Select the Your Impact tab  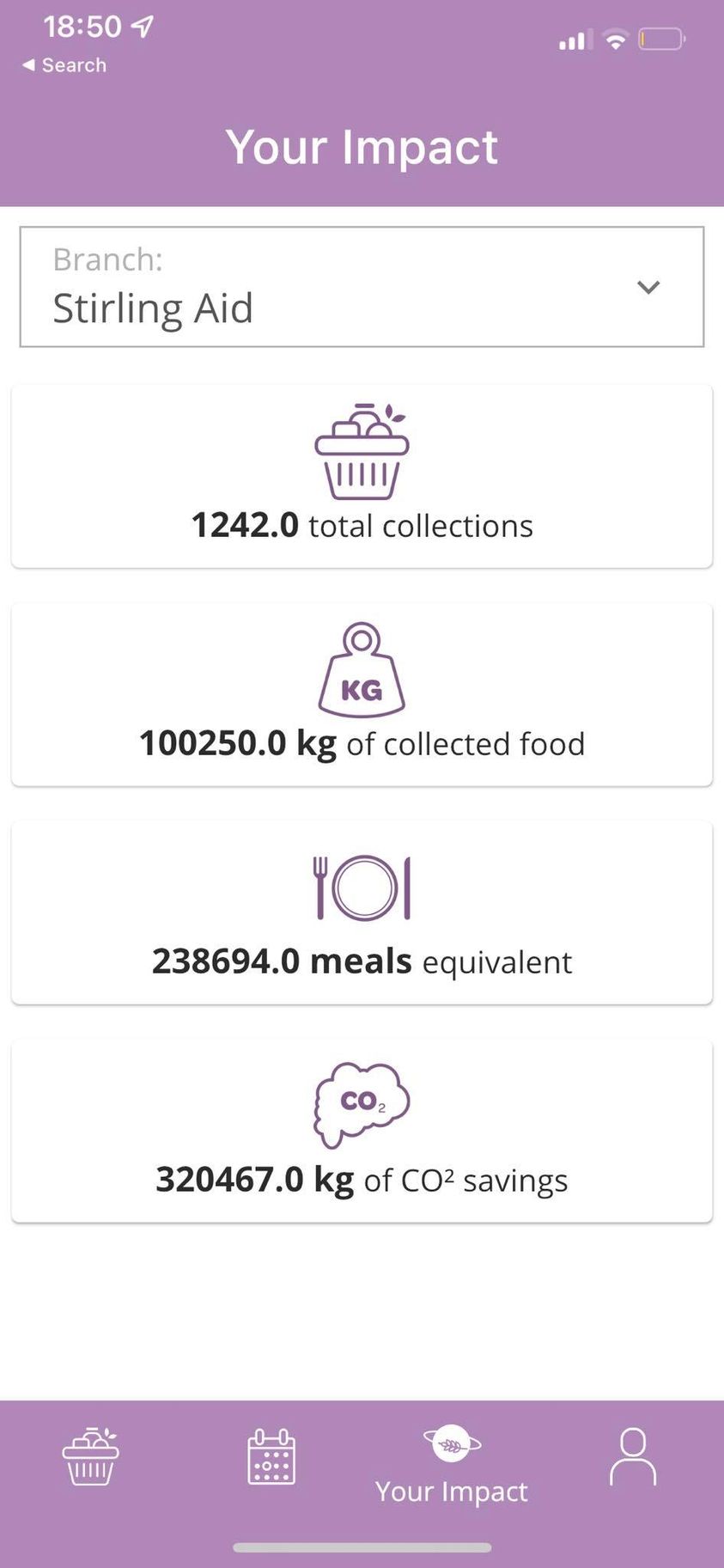(452, 1465)
